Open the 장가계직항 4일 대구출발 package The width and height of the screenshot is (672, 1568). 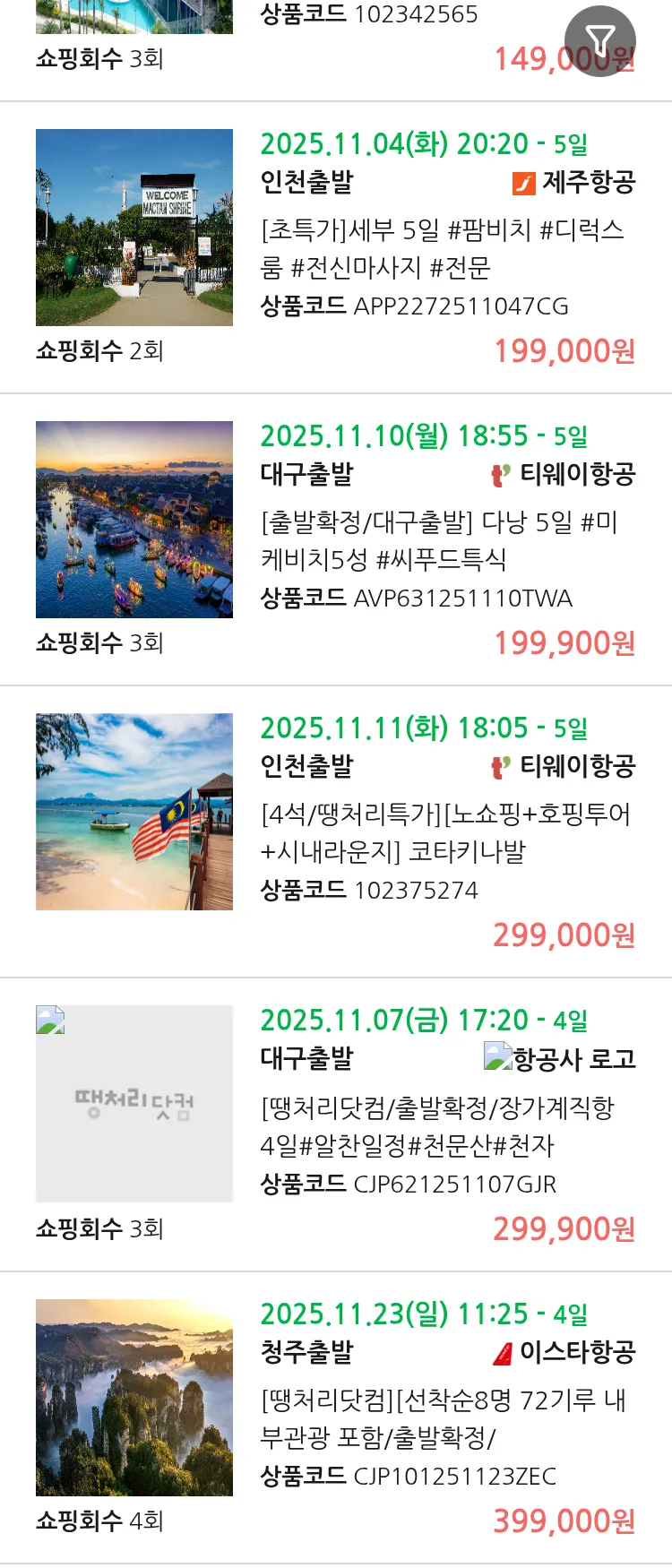(437, 1126)
